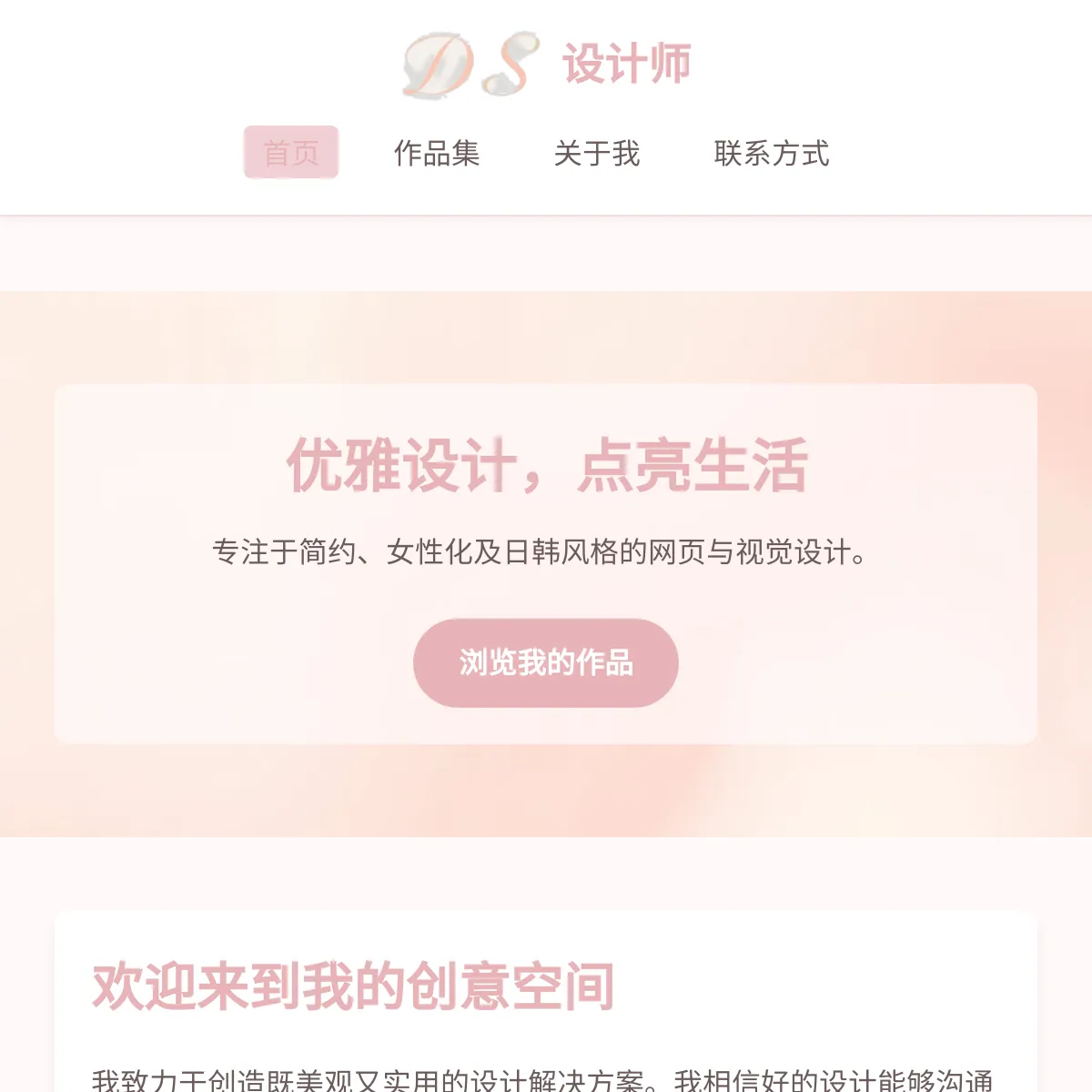Open the 作品集 page
The width and height of the screenshot is (1092, 1092).
point(437,153)
